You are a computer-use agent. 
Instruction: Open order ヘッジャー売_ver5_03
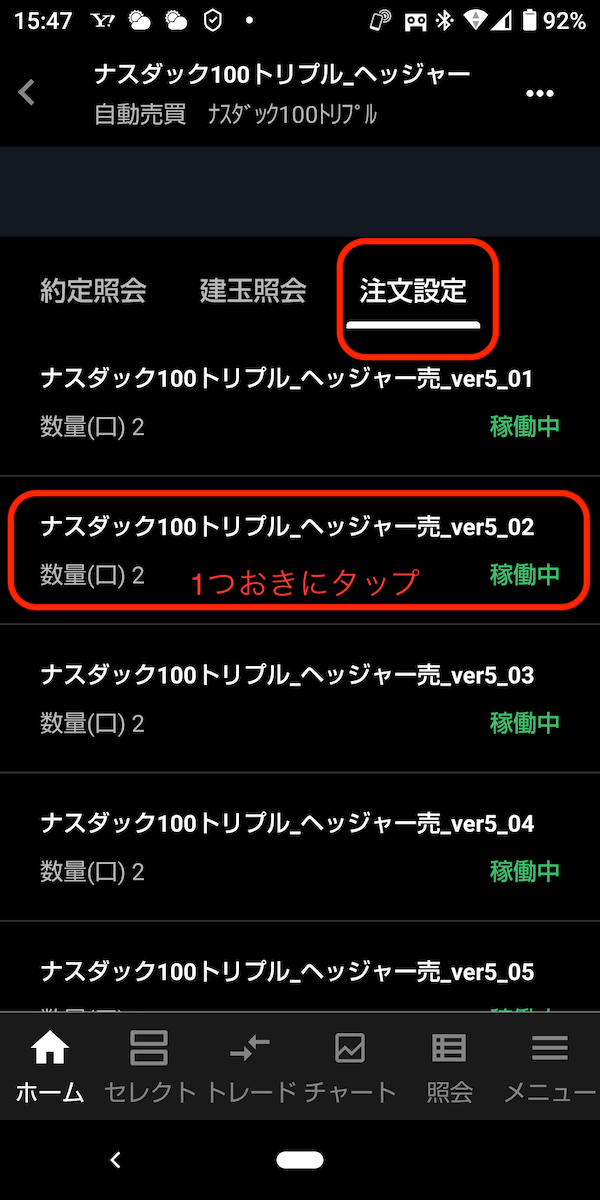pyautogui.click(x=300, y=698)
